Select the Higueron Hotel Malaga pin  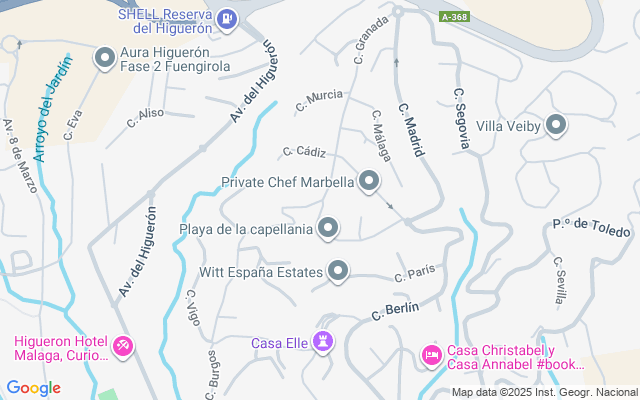(123, 346)
